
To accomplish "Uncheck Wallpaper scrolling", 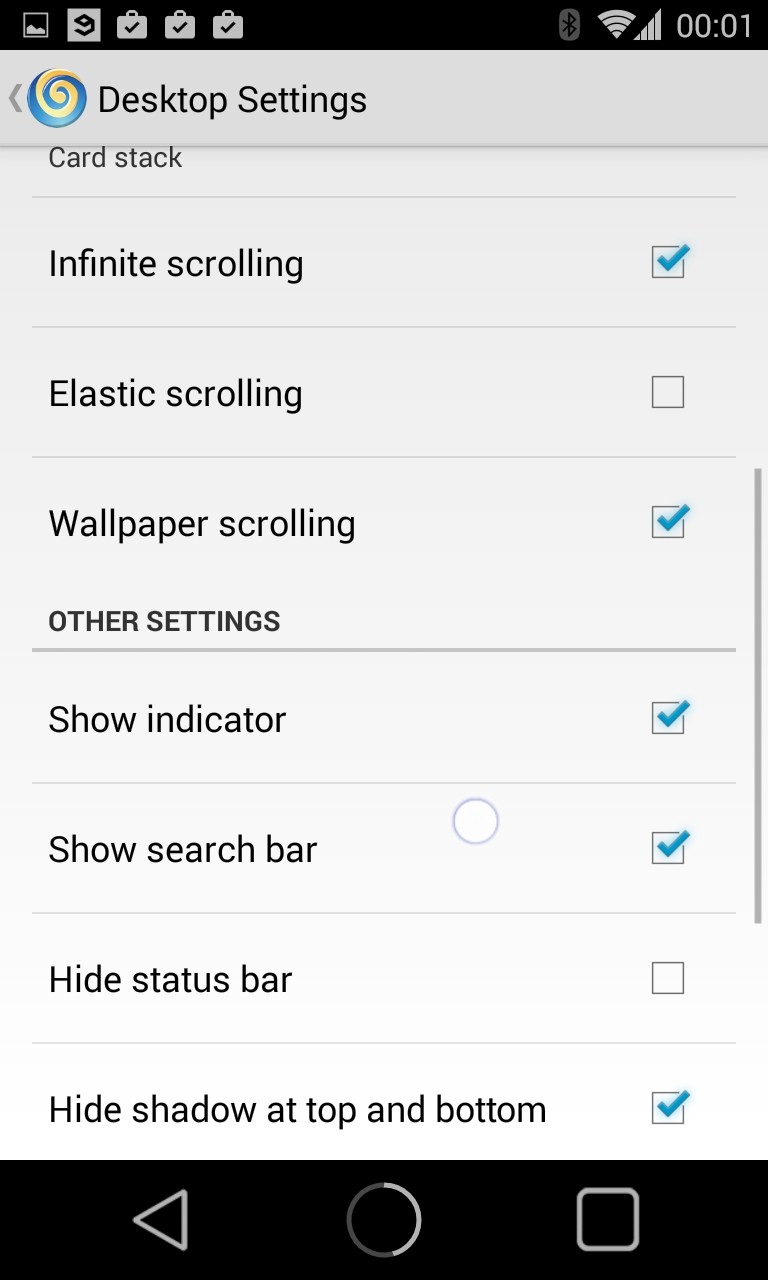I will tap(668, 522).
